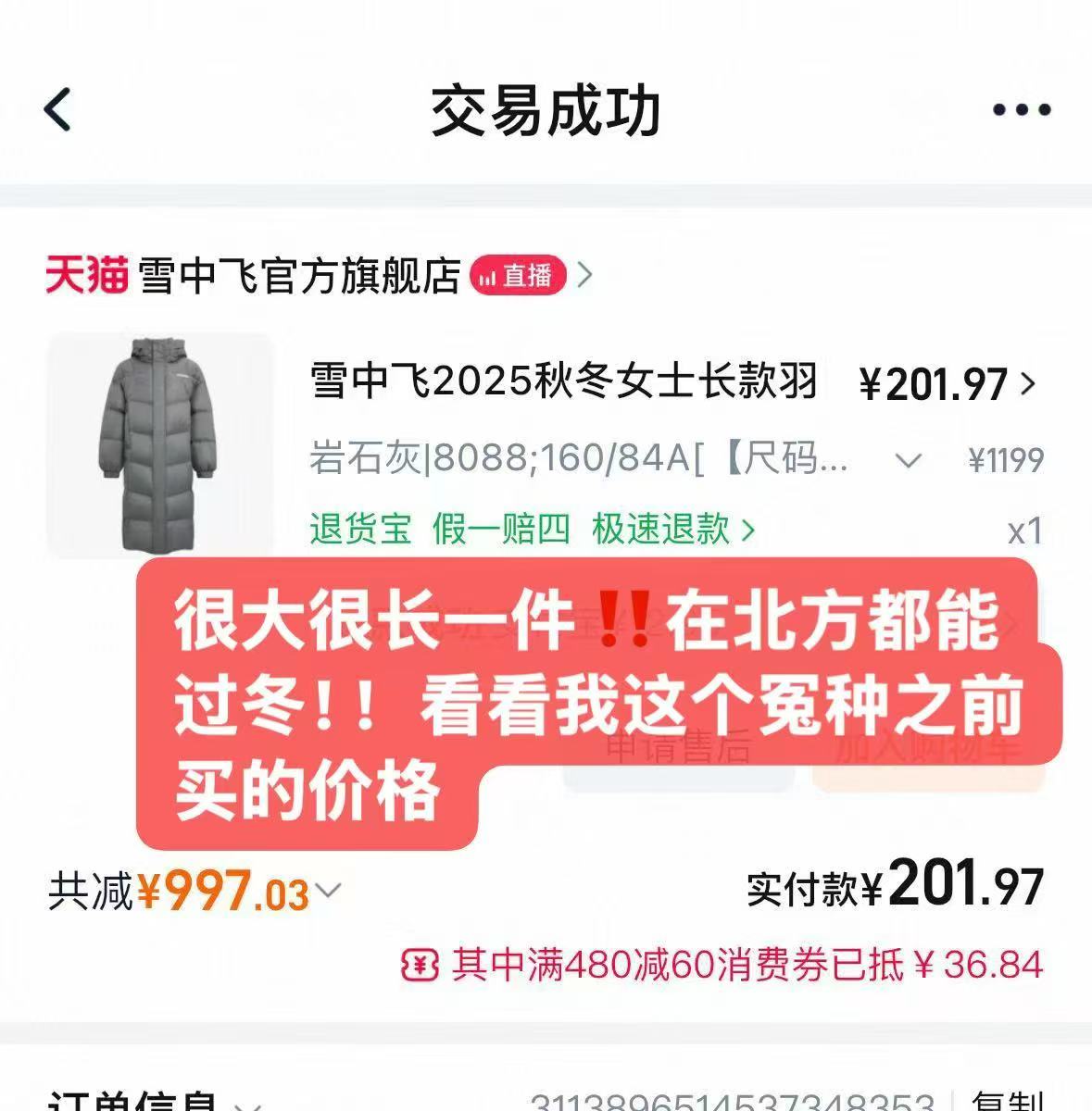Click the 假一赔四 guarantee tag
1092x1111 pixels.
click(x=500, y=530)
